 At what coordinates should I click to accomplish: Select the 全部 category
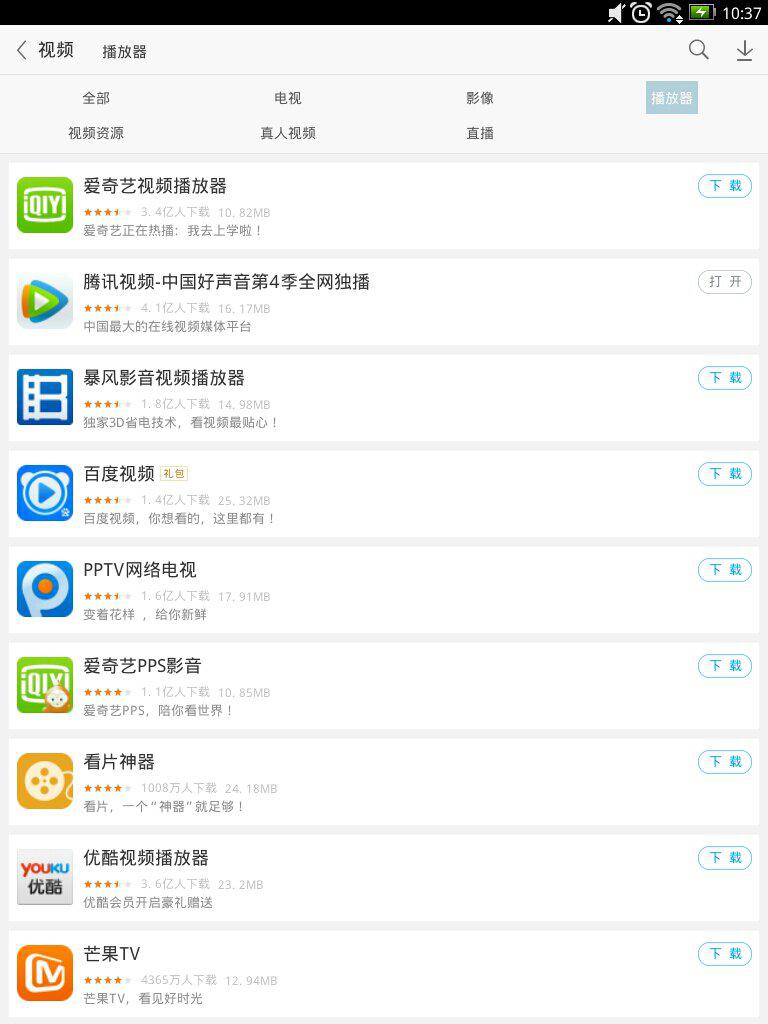pos(96,98)
